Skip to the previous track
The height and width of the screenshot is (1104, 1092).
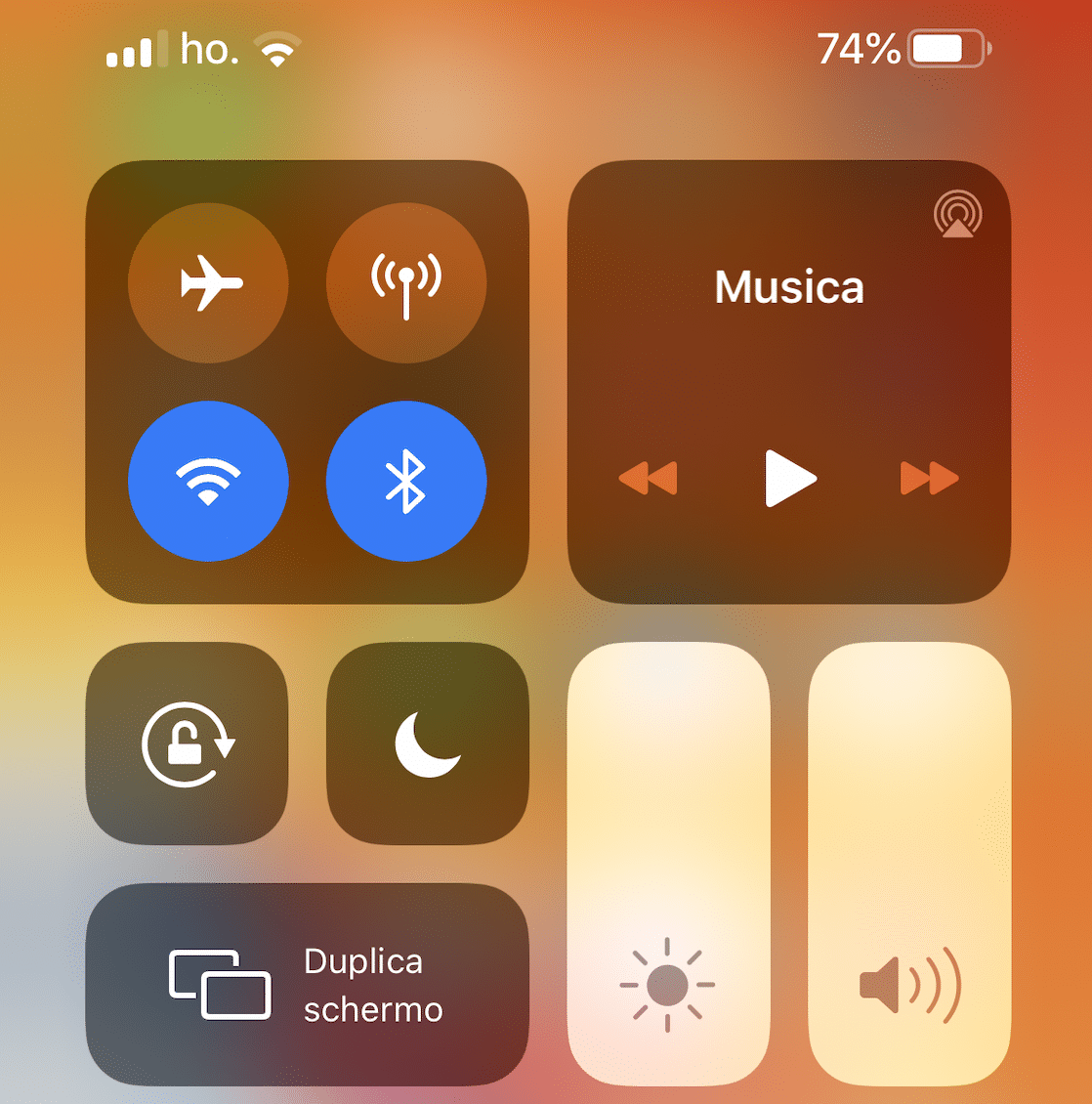coord(649,479)
